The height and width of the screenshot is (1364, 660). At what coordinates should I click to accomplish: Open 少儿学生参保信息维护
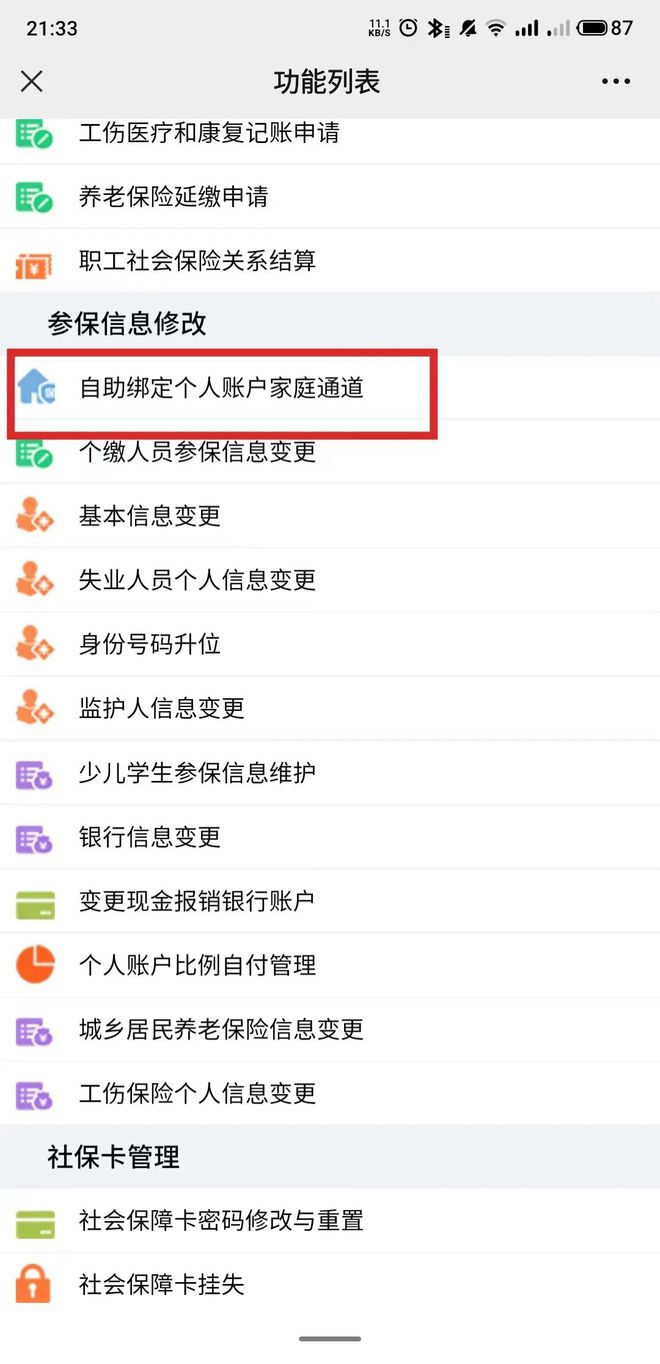pos(330,772)
